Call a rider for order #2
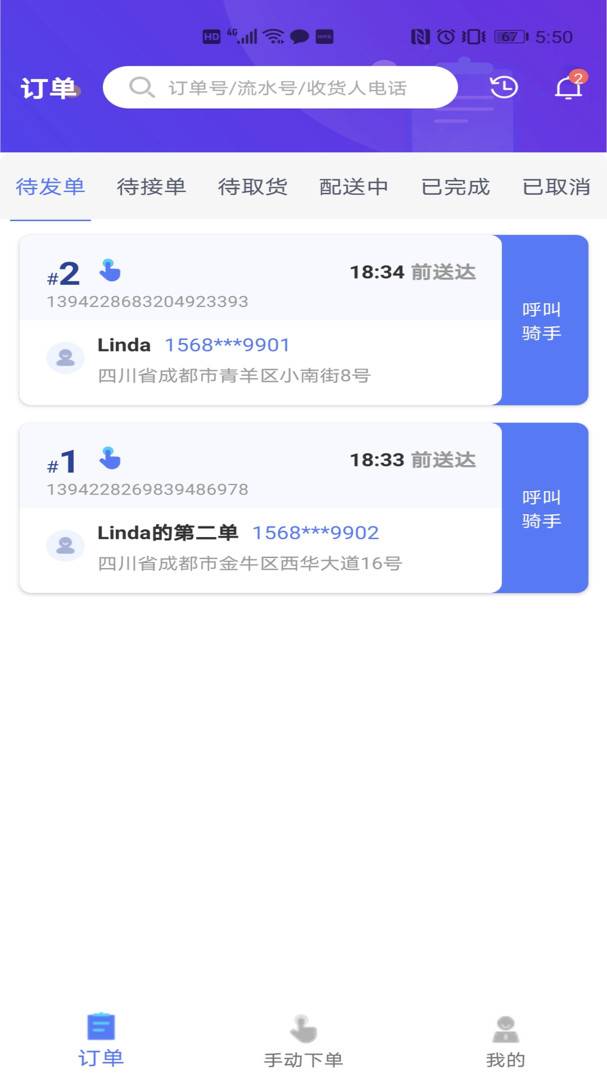This screenshot has height=1080, width=607. point(543,320)
